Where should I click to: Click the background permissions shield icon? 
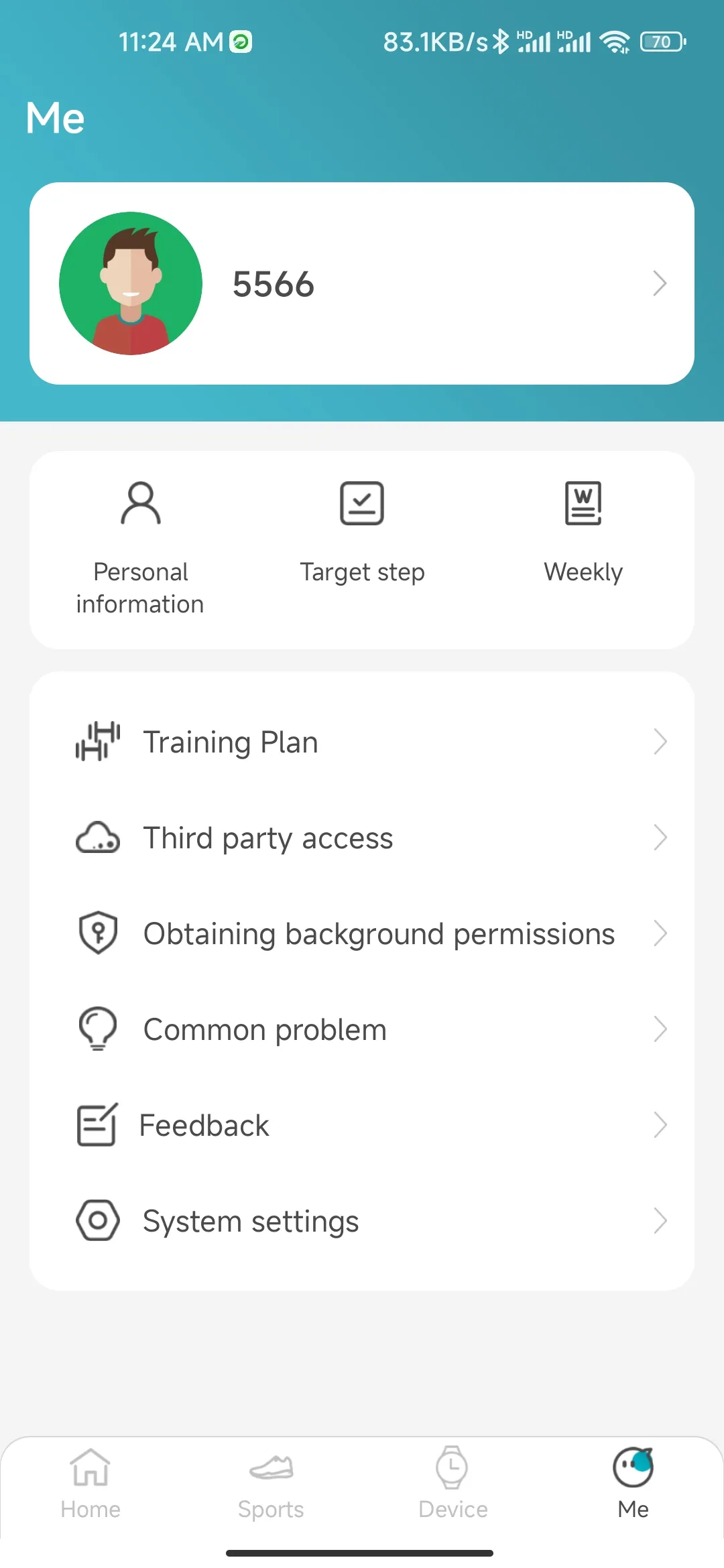click(97, 933)
